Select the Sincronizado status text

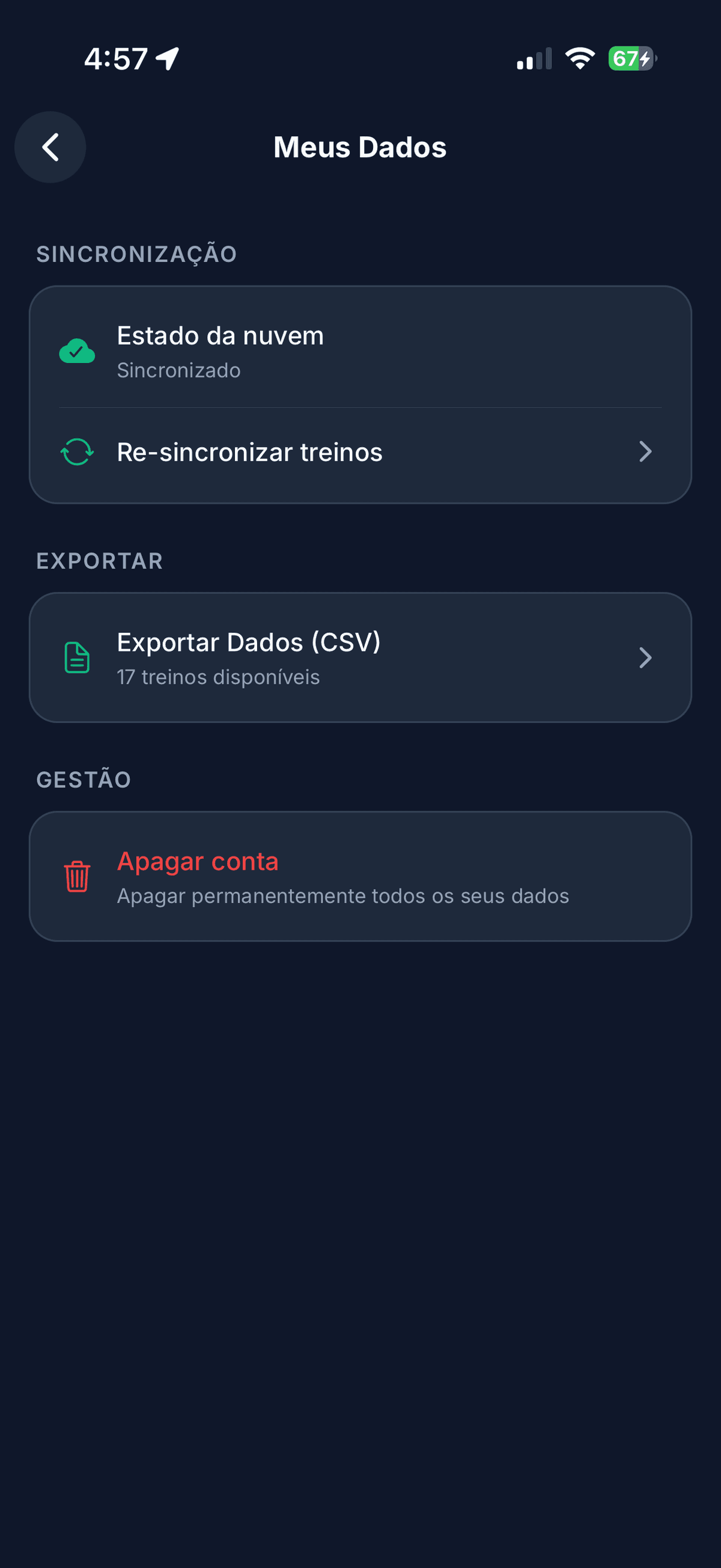(178, 370)
